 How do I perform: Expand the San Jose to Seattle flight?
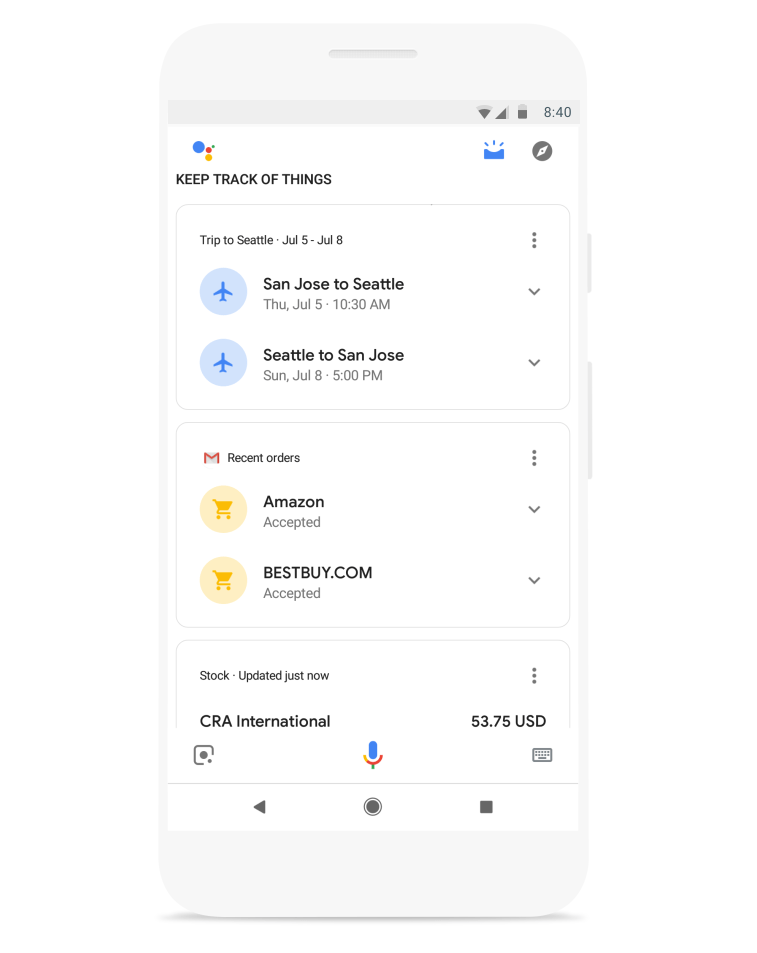pos(534,292)
